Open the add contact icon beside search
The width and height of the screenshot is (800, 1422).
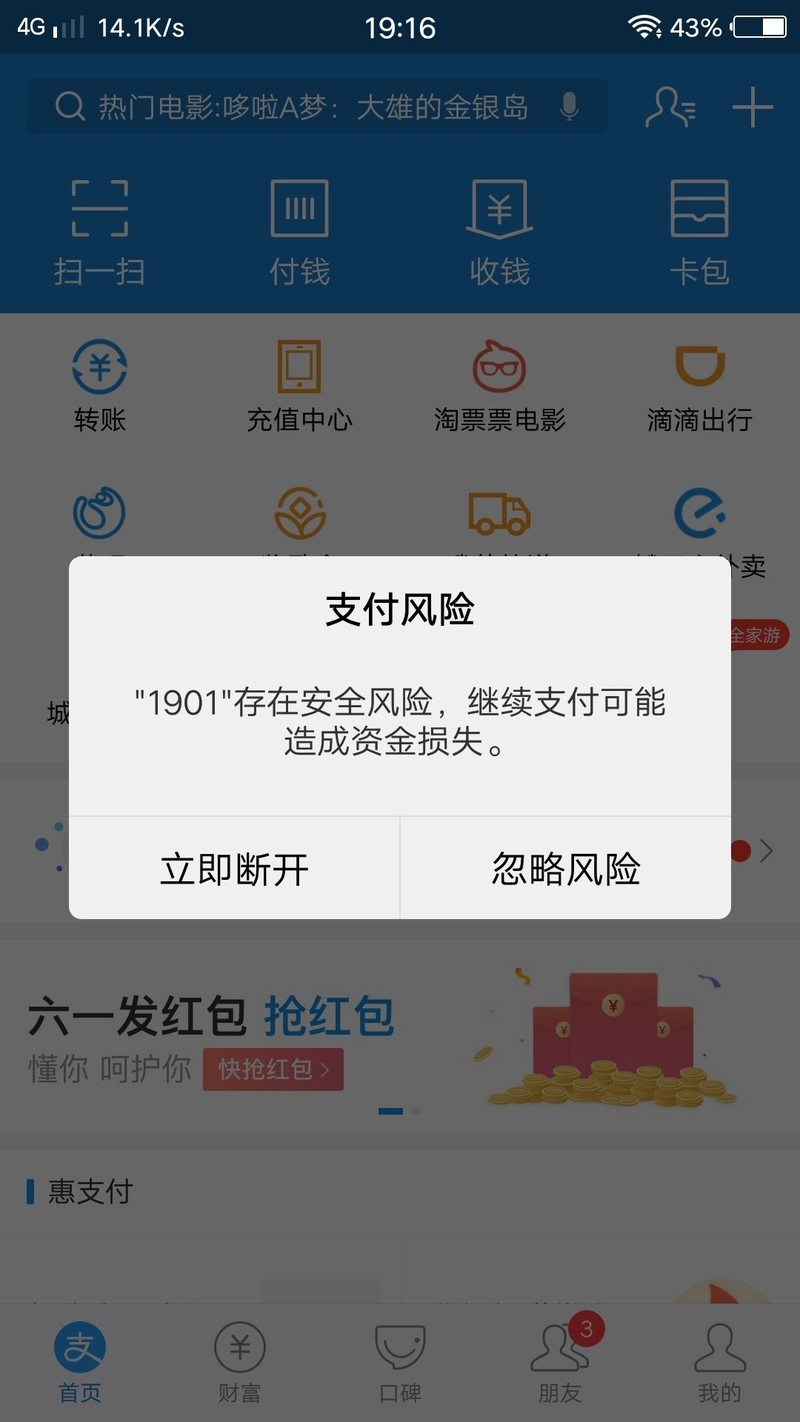(x=669, y=105)
